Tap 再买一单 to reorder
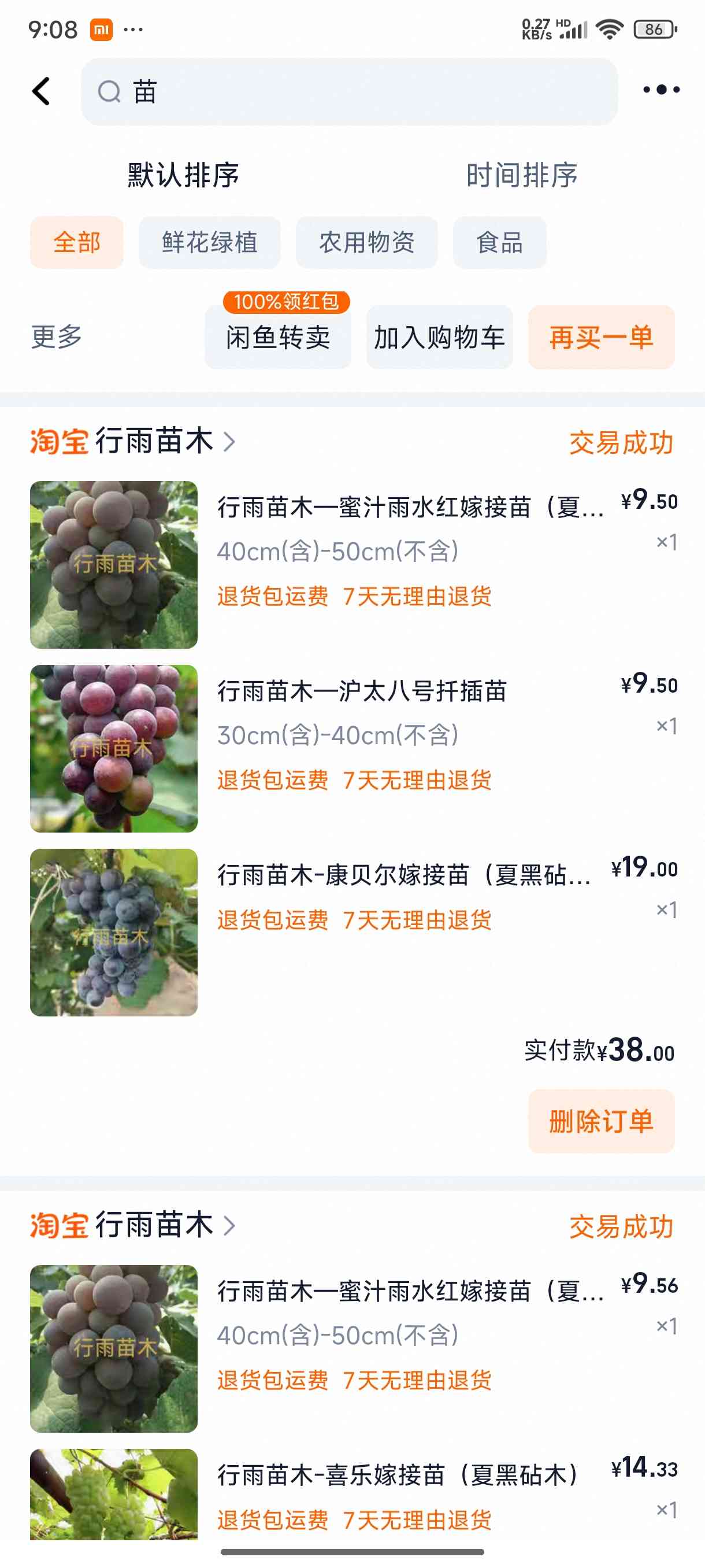Image resolution: width=705 pixels, height=1568 pixels. (x=601, y=336)
